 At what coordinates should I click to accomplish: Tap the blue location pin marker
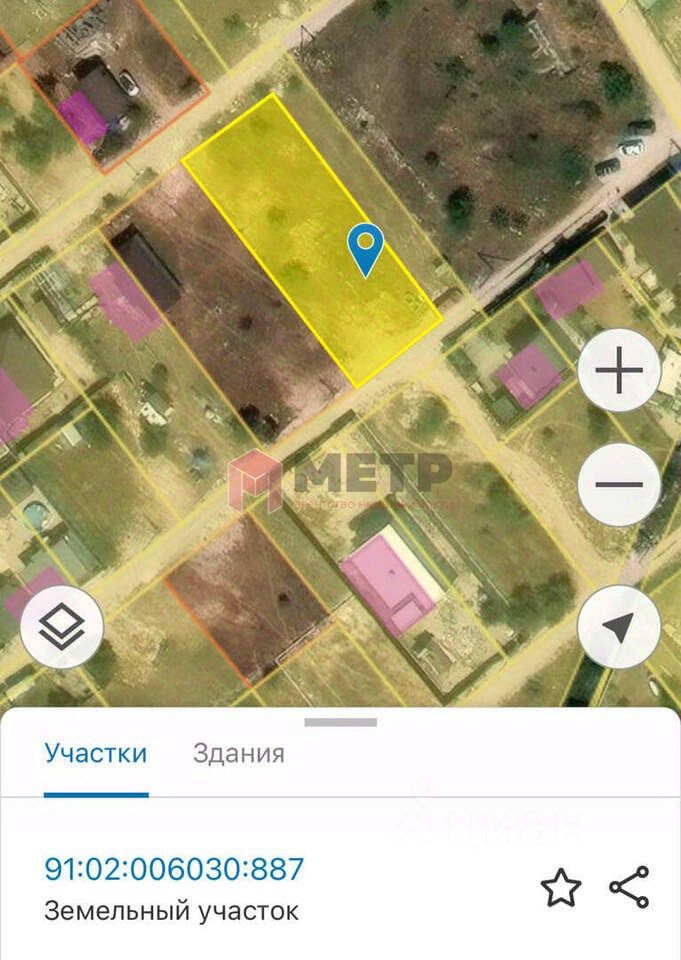coord(366,248)
